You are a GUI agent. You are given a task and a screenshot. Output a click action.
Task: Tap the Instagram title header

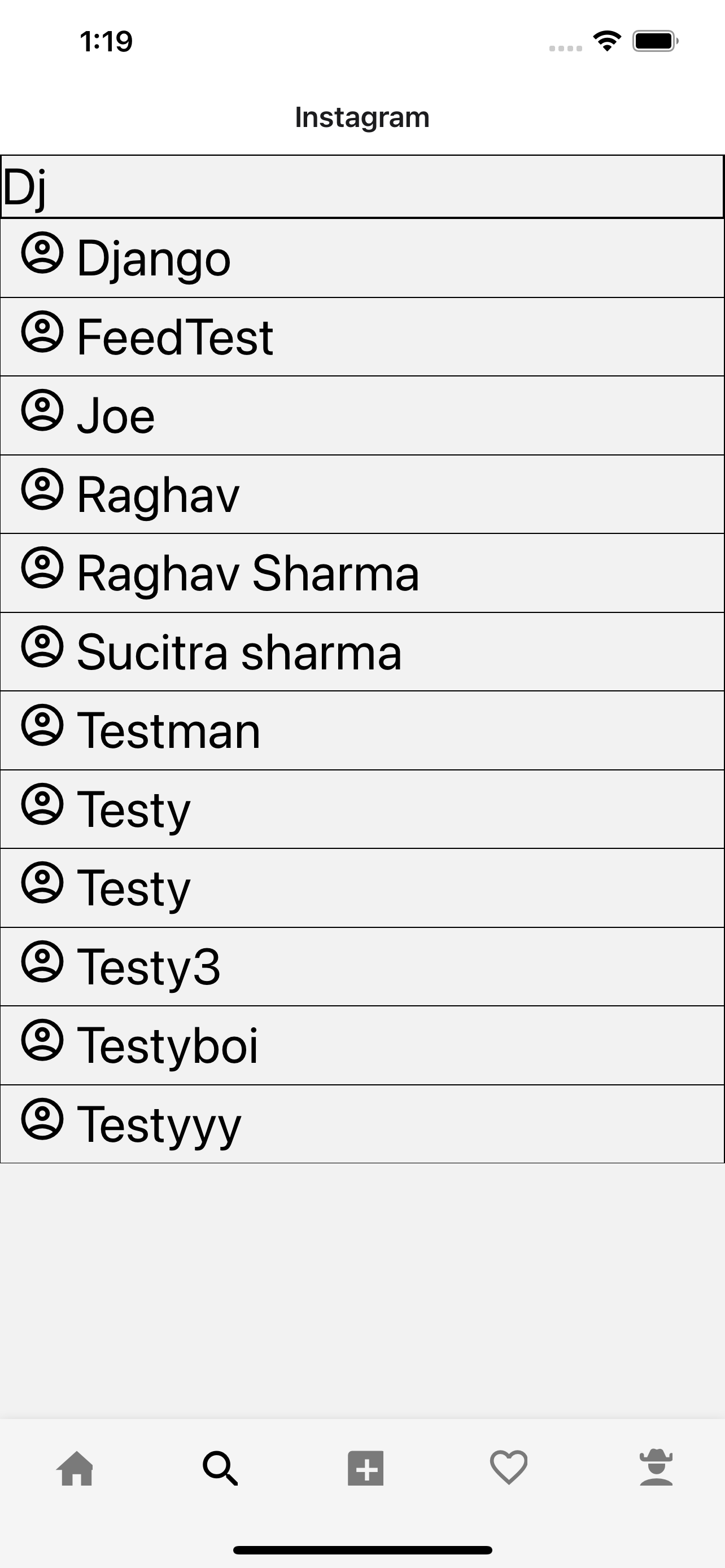(x=362, y=117)
